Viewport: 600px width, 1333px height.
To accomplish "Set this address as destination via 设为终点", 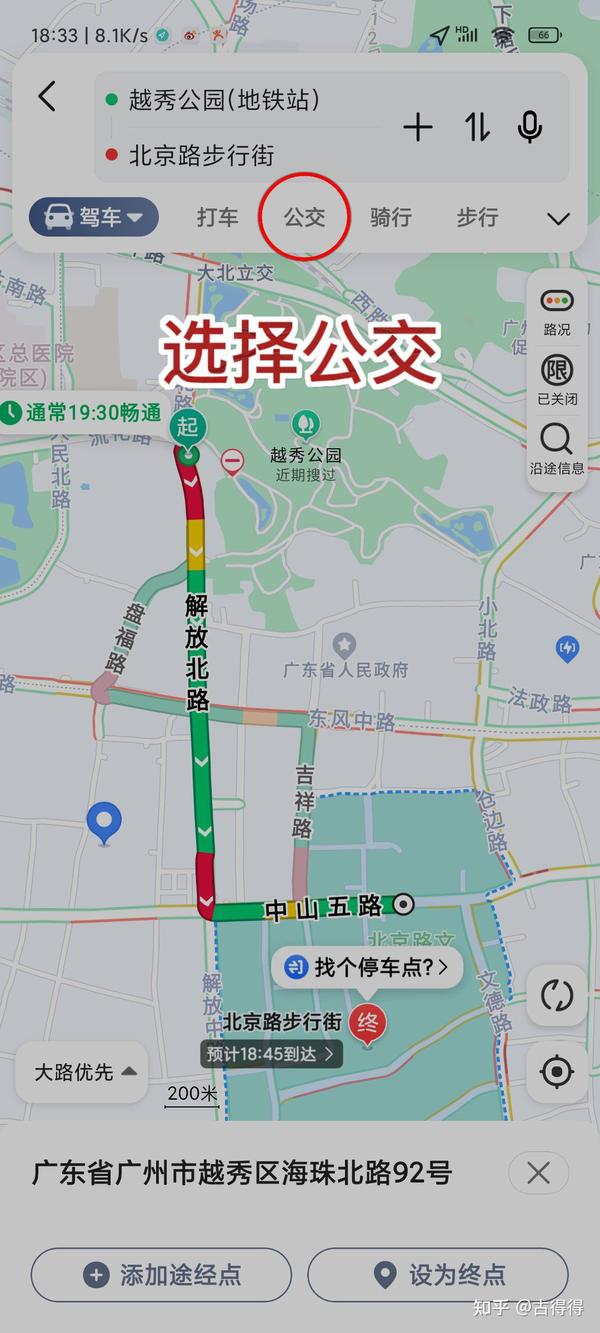I will [437, 1275].
